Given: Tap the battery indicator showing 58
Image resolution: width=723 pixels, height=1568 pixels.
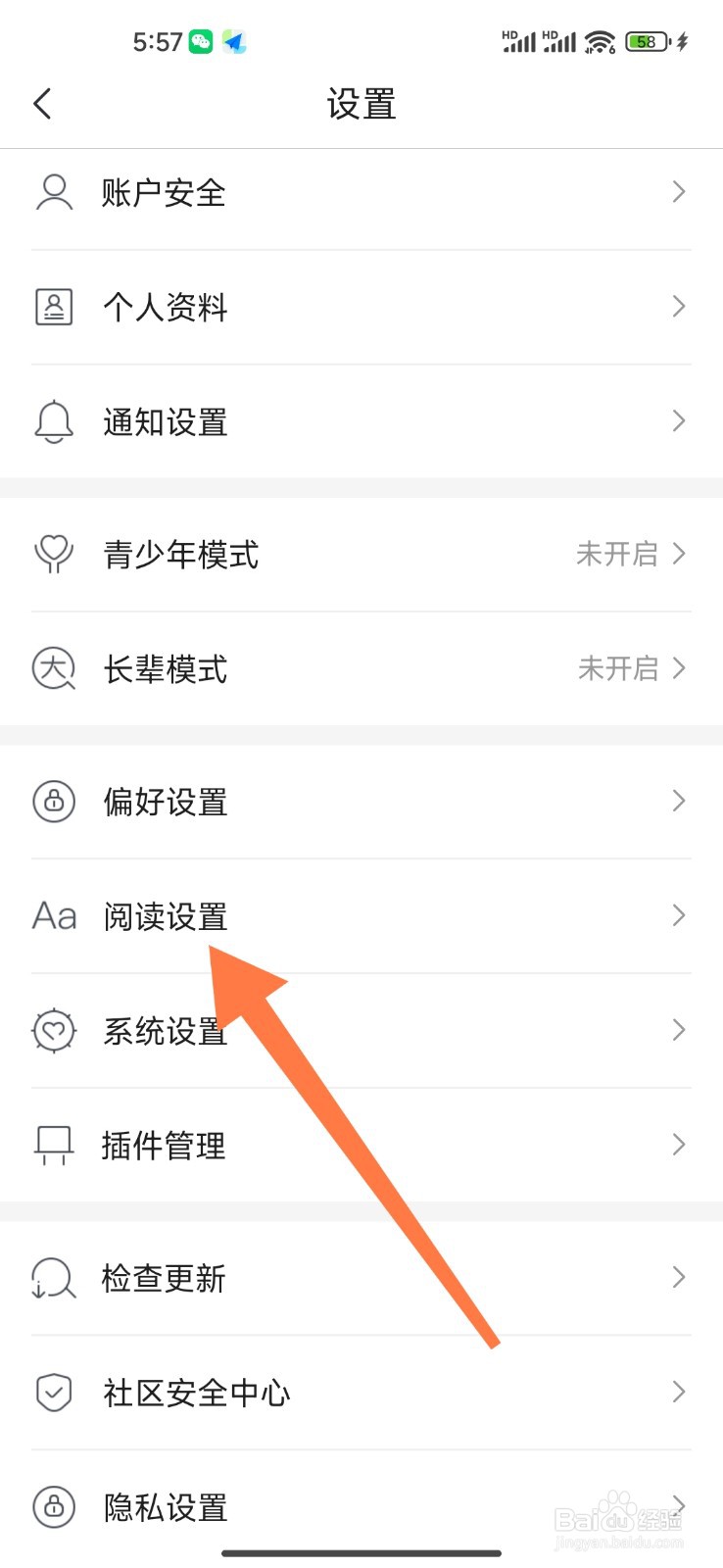Looking at the screenshot, I should pyautogui.click(x=646, y=41).
